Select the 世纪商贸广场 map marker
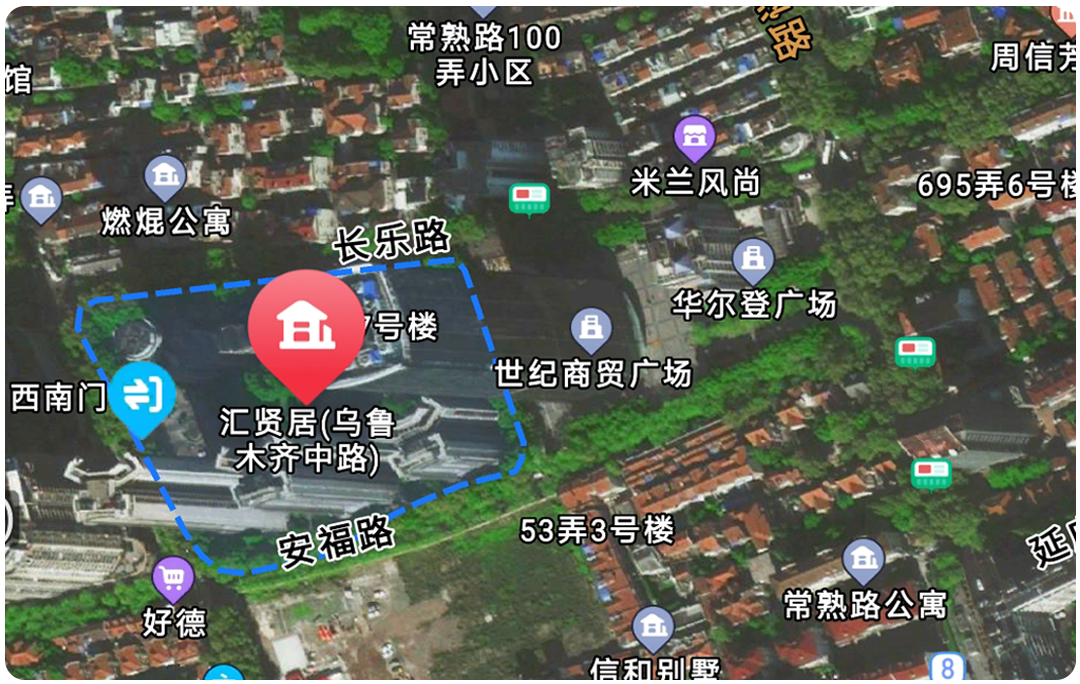Image resolution: width=1080 pixels, height=684 pixels. click(591, 329)
